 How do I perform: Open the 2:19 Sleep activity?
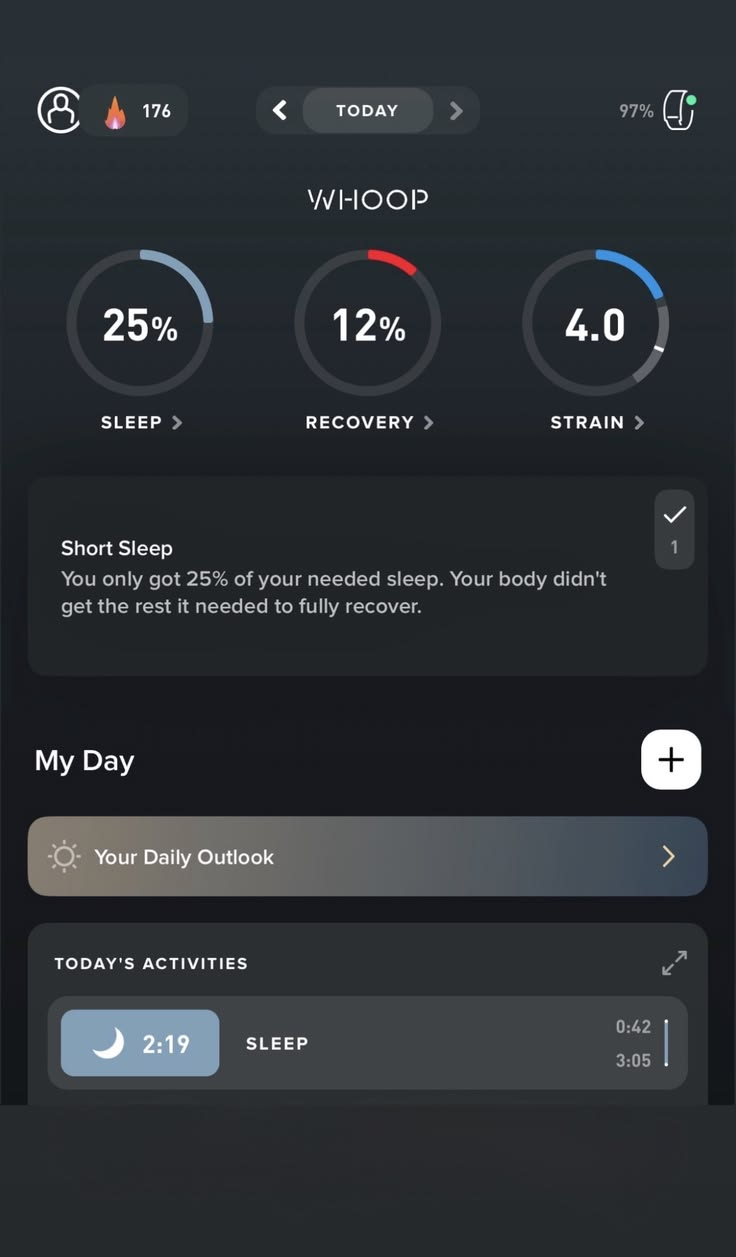(x=367, y=1043)
